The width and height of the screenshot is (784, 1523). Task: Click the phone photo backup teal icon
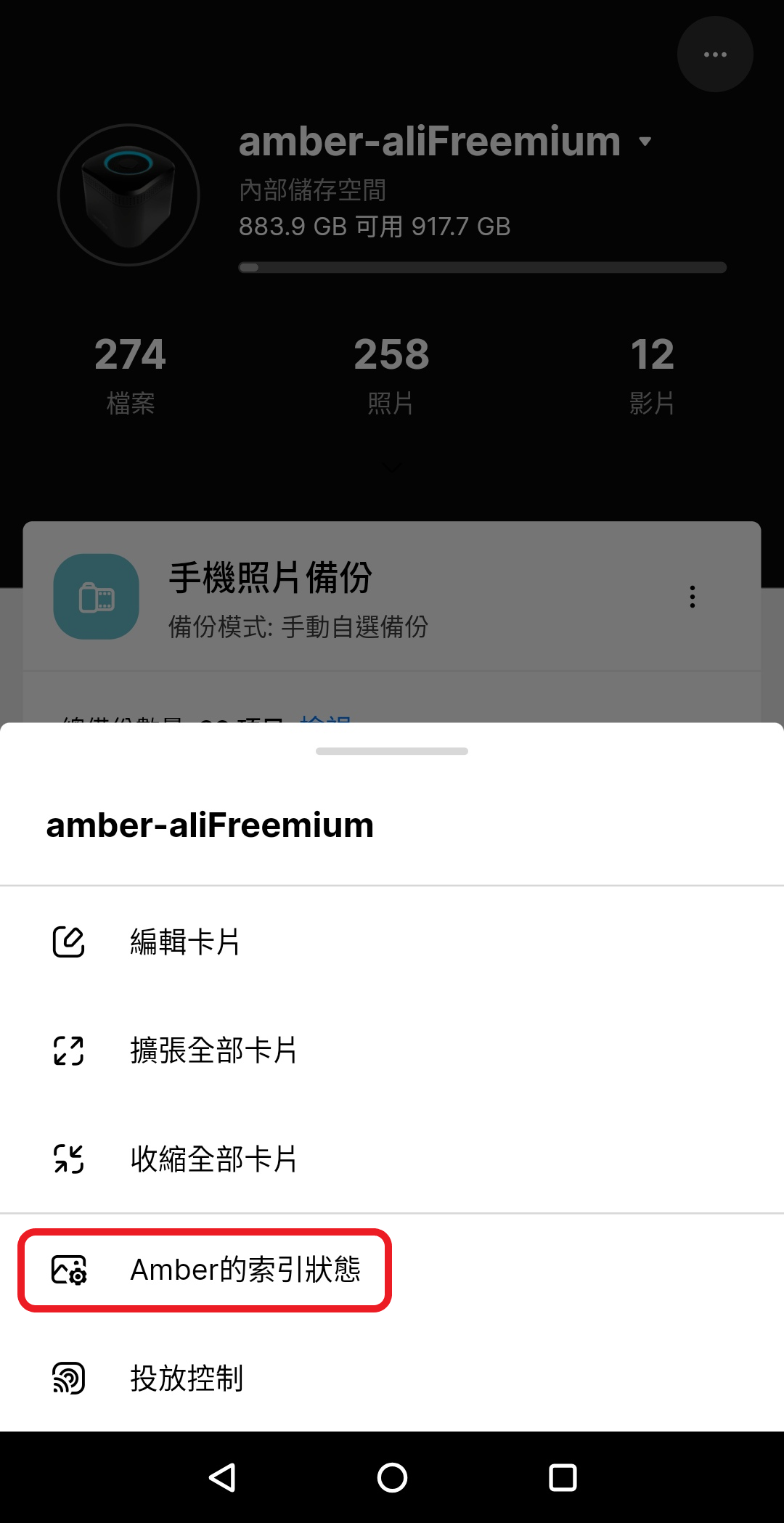(x=96, y=595)
